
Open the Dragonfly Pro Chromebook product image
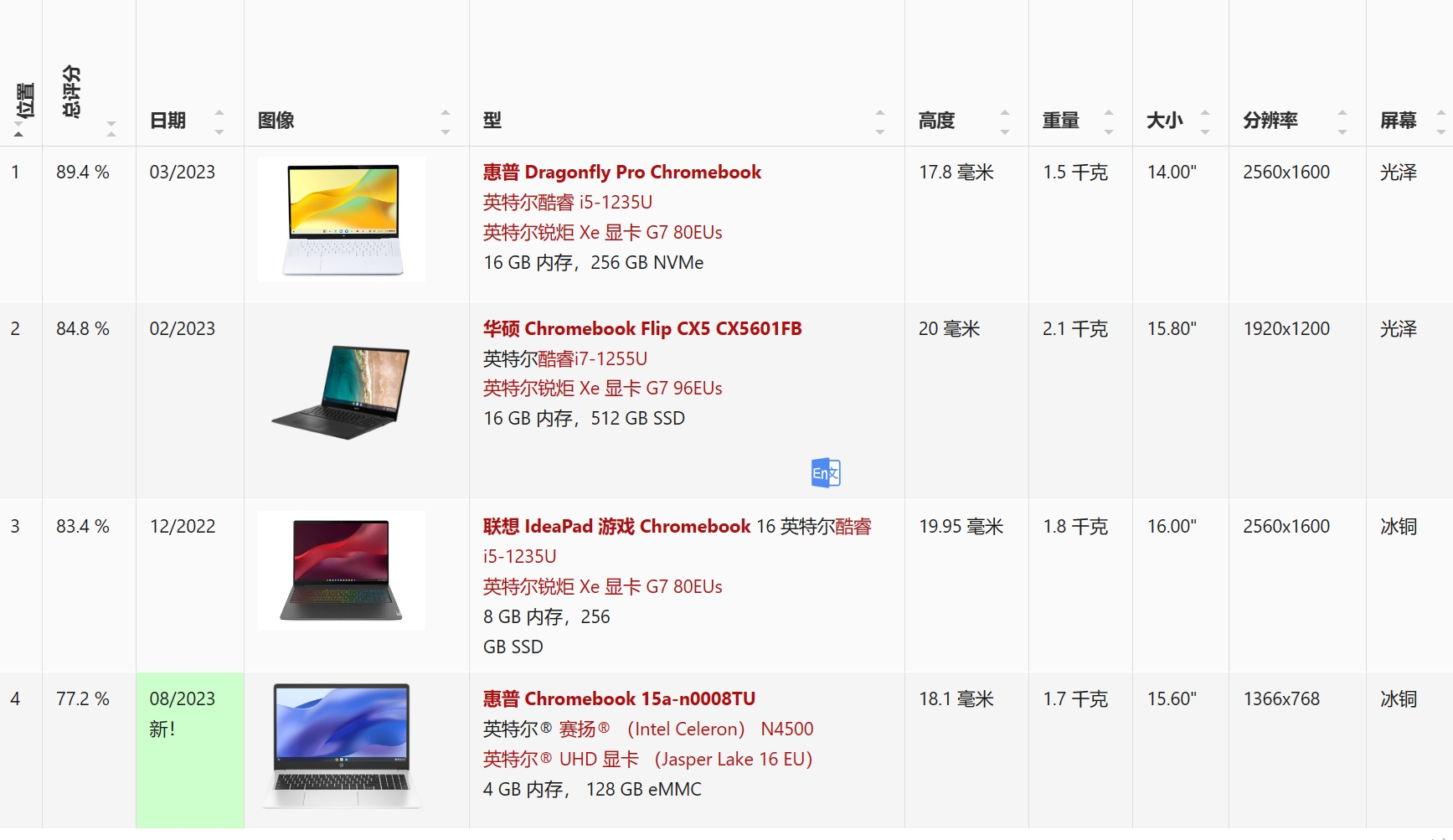pos(342,219)
